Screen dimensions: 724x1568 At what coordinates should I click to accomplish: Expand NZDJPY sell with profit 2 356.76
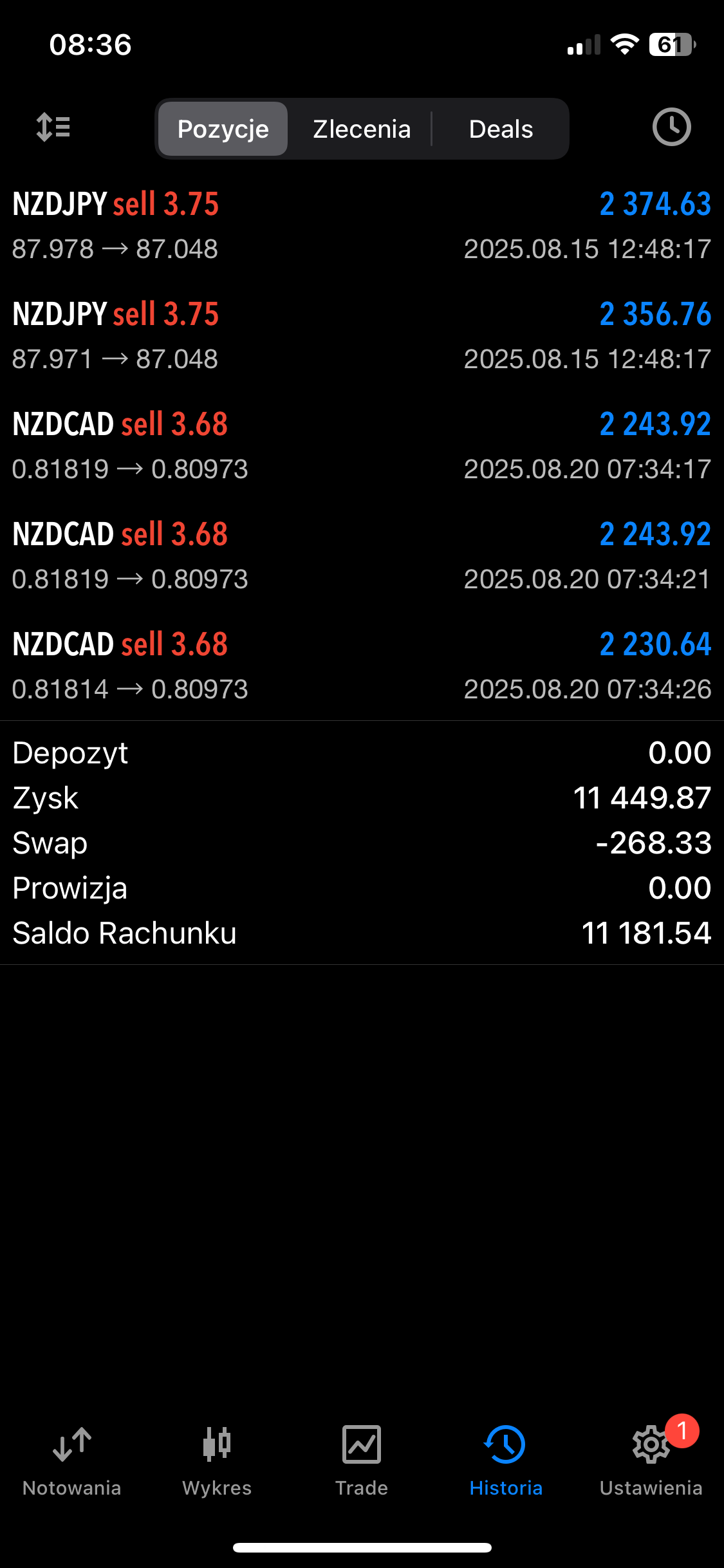[362, 336]
